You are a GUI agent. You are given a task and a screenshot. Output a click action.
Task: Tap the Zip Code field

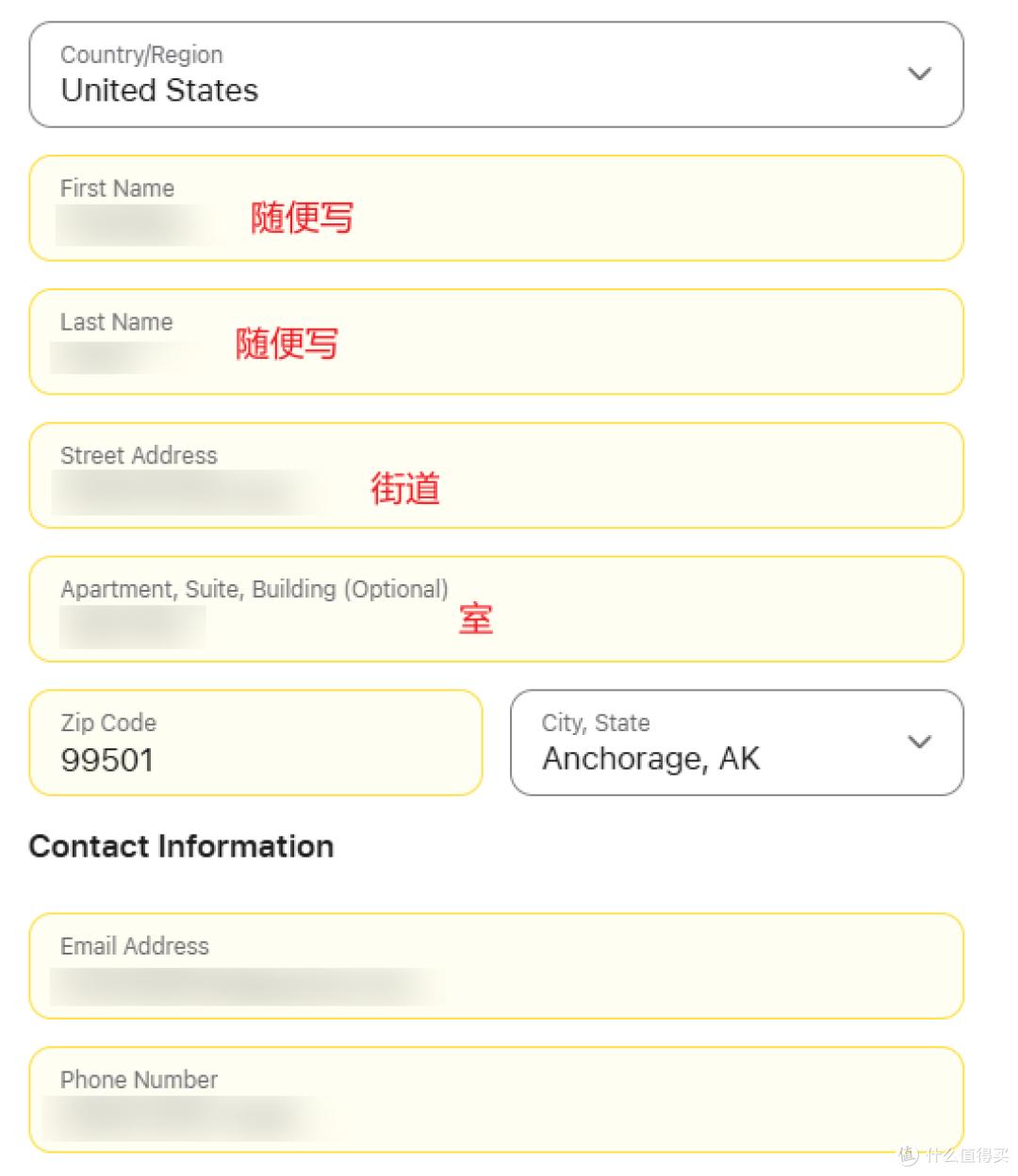(x=255, y=743)
